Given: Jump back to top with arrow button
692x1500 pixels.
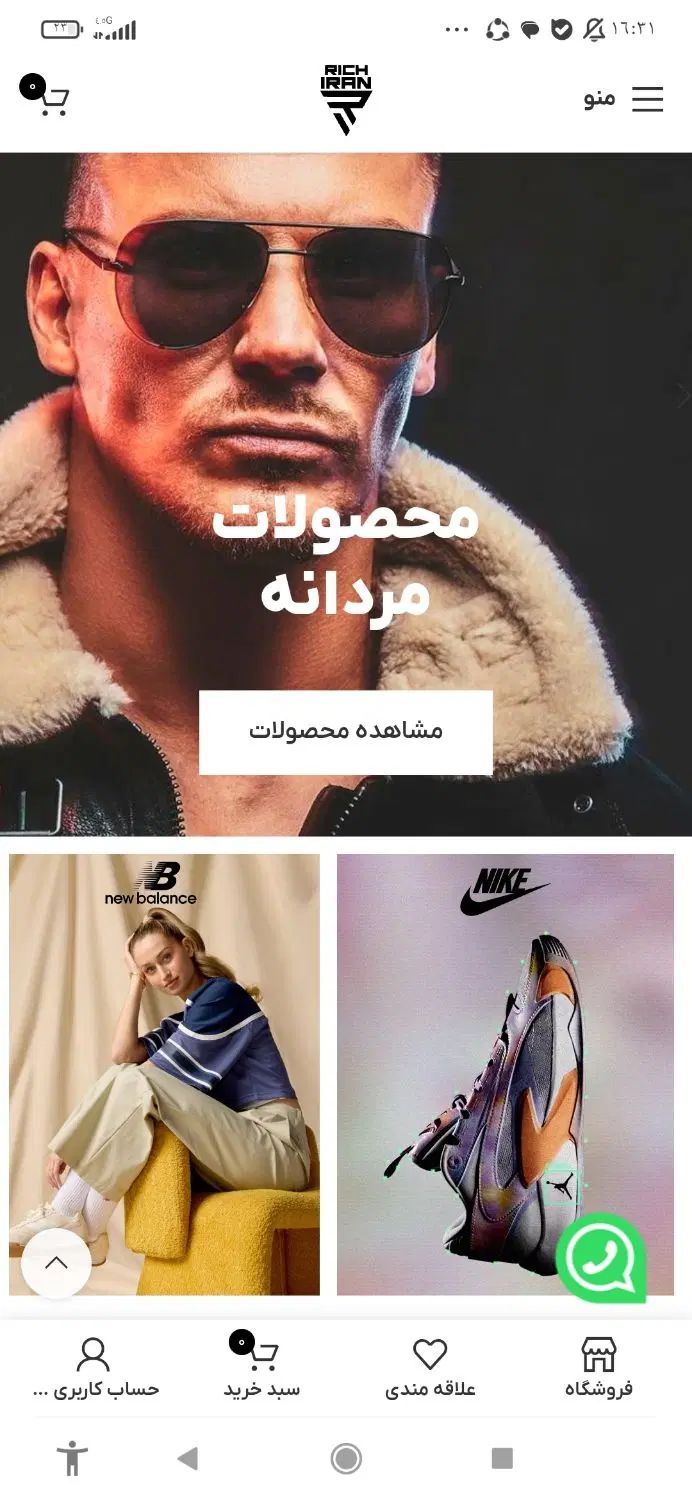Looking at the screenshot, I should [56, 1263].
